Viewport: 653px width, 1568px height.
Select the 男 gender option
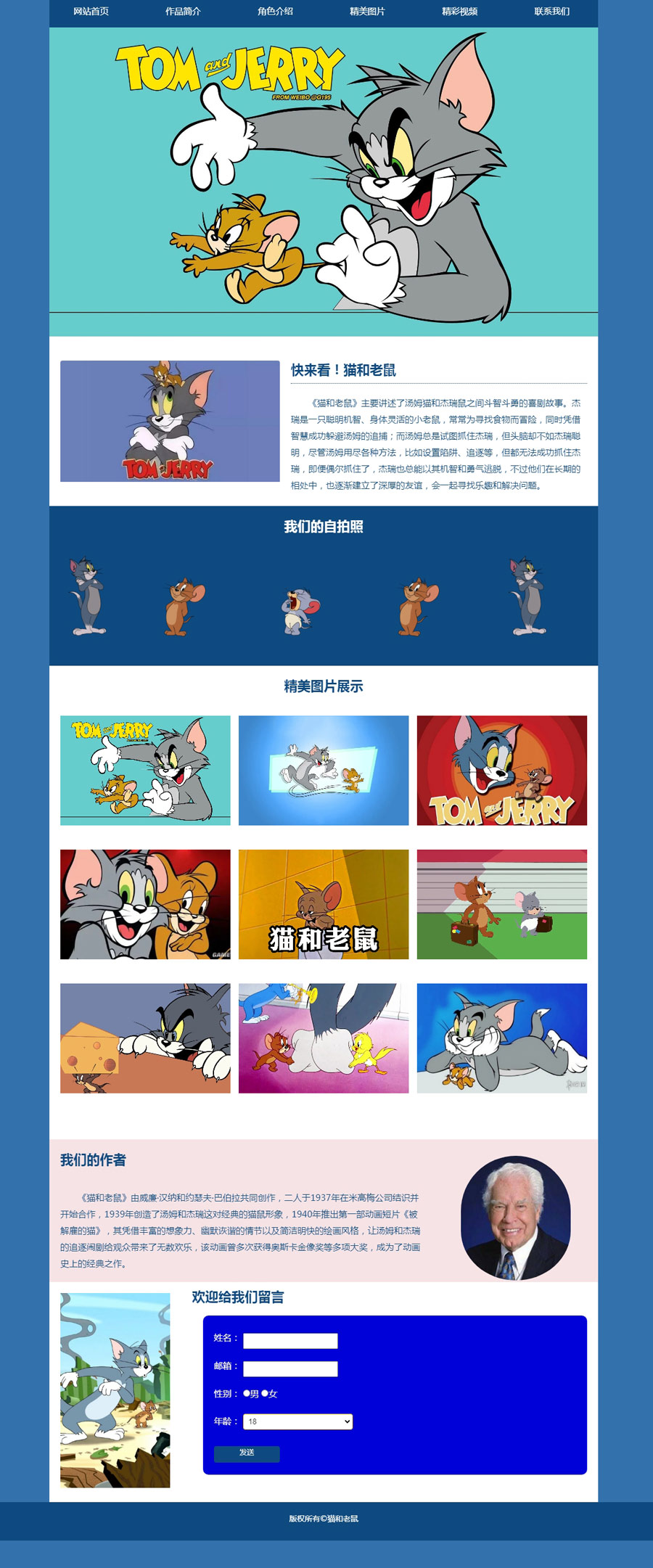(x=247, y=1394)
